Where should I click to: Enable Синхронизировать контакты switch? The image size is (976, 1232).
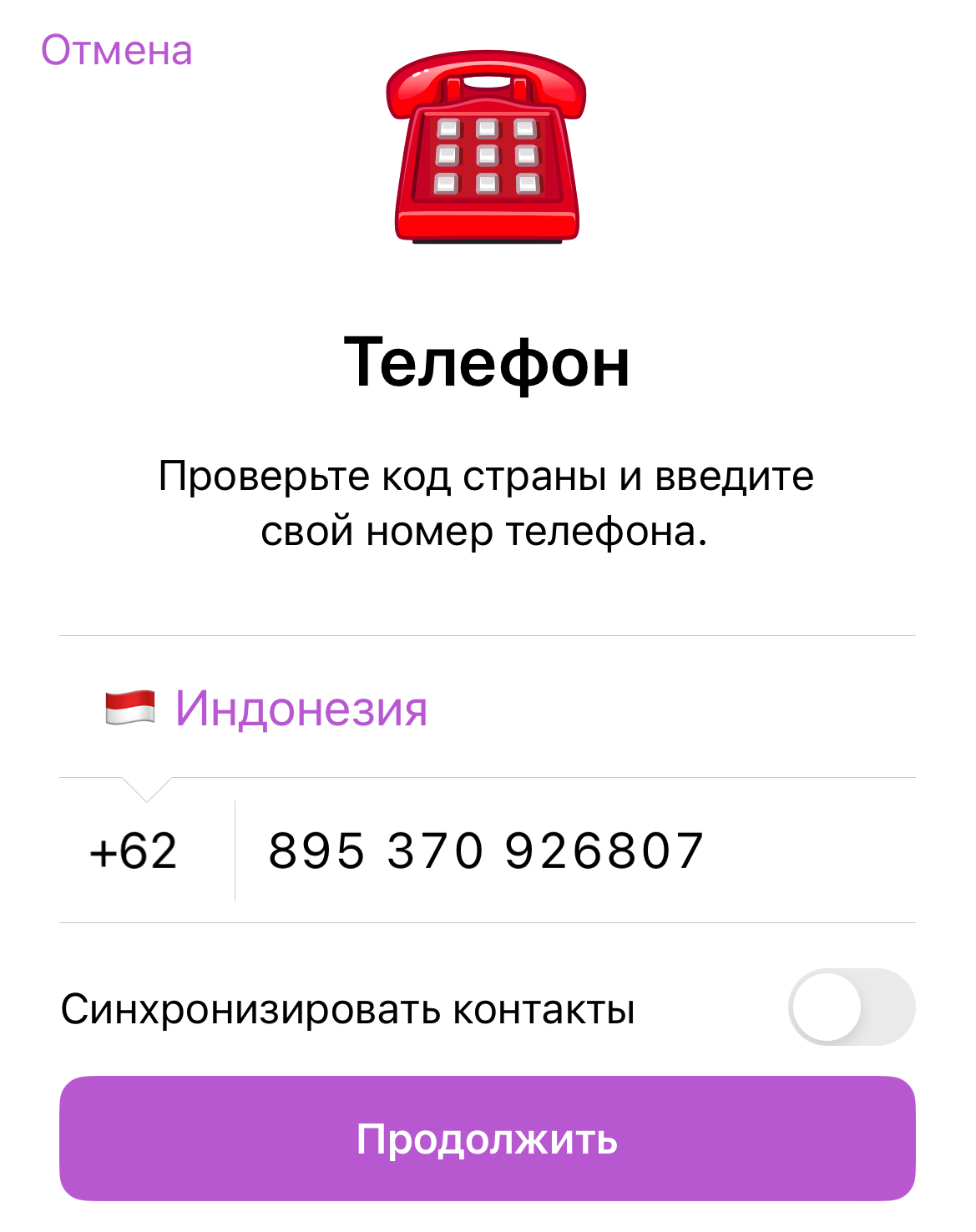click(x=851, y=1007)
